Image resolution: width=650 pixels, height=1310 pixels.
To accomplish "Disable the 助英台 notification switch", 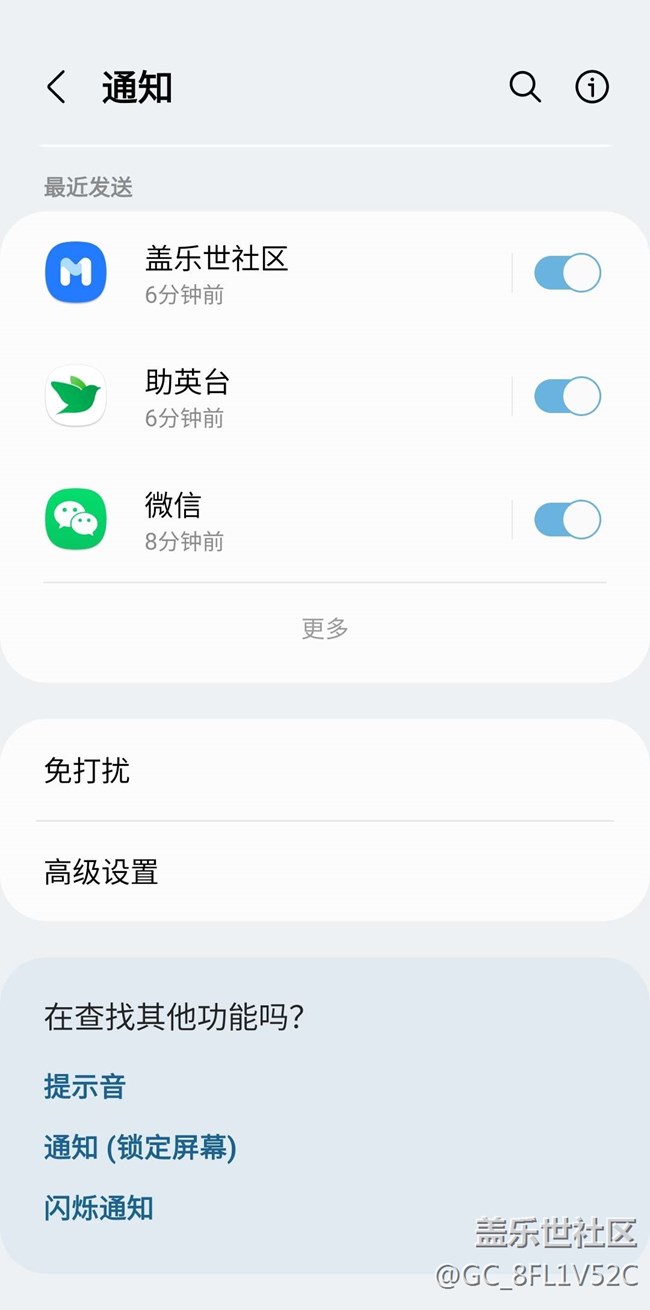I will (567, 396).
